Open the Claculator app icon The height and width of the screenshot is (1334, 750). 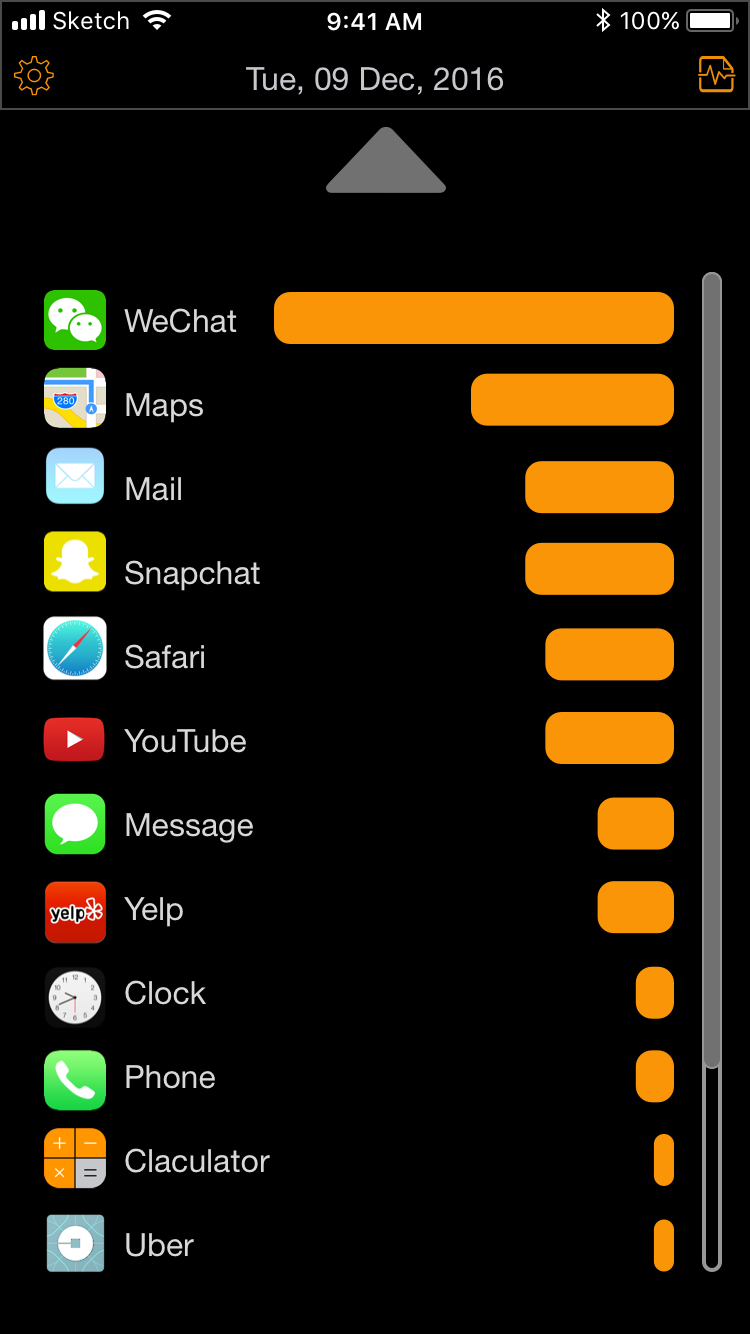point(74,1160)
